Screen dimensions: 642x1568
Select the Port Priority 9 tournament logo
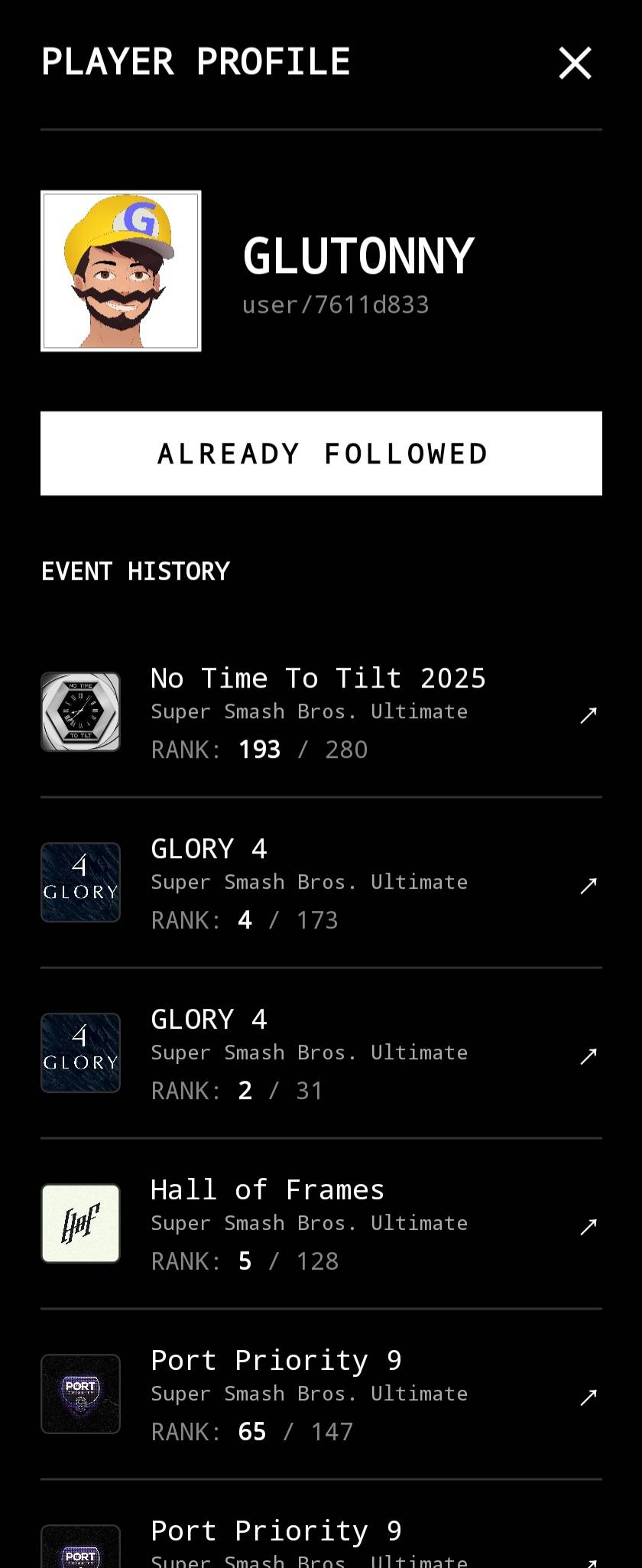80,1394
